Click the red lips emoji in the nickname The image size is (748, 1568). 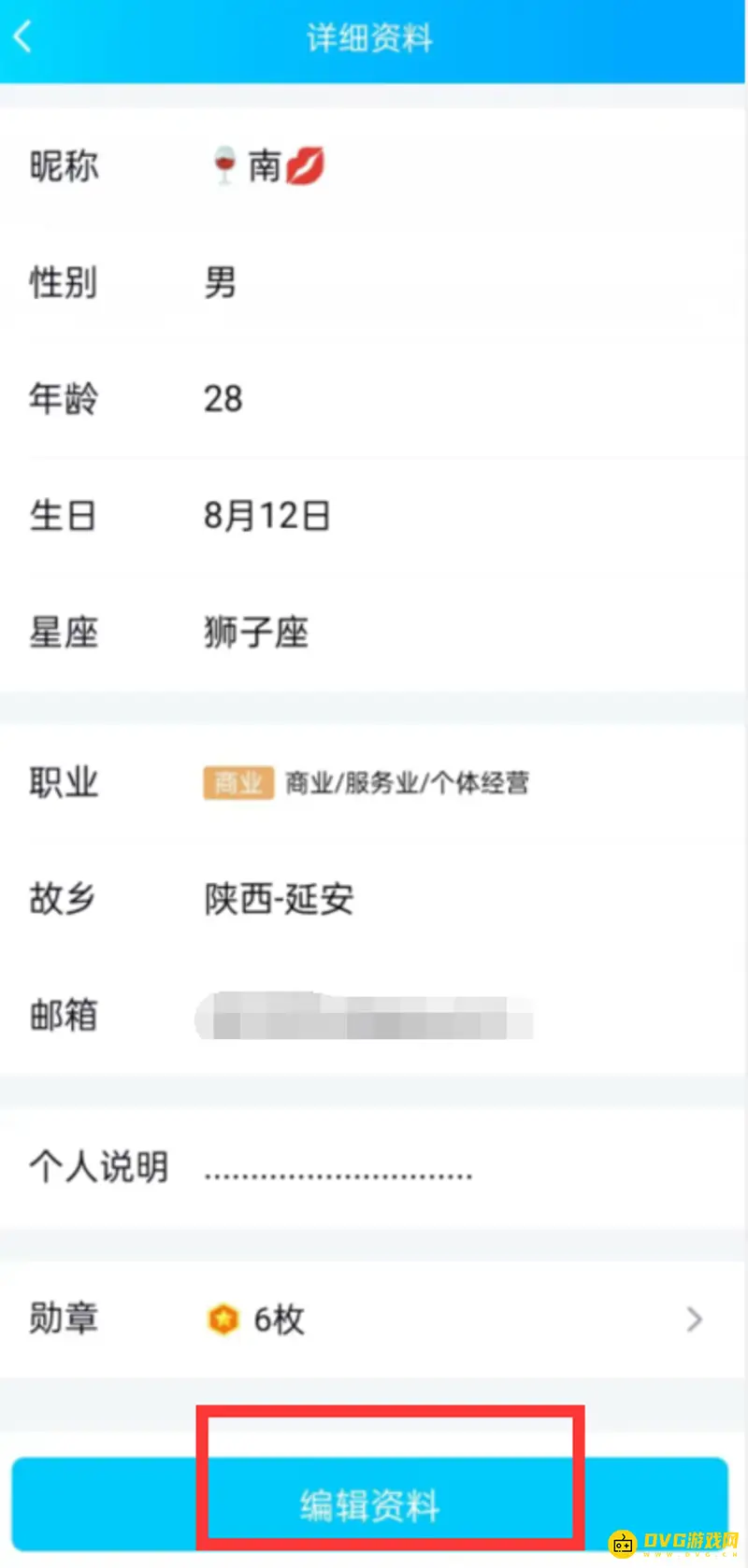click(x=306, y=166)
